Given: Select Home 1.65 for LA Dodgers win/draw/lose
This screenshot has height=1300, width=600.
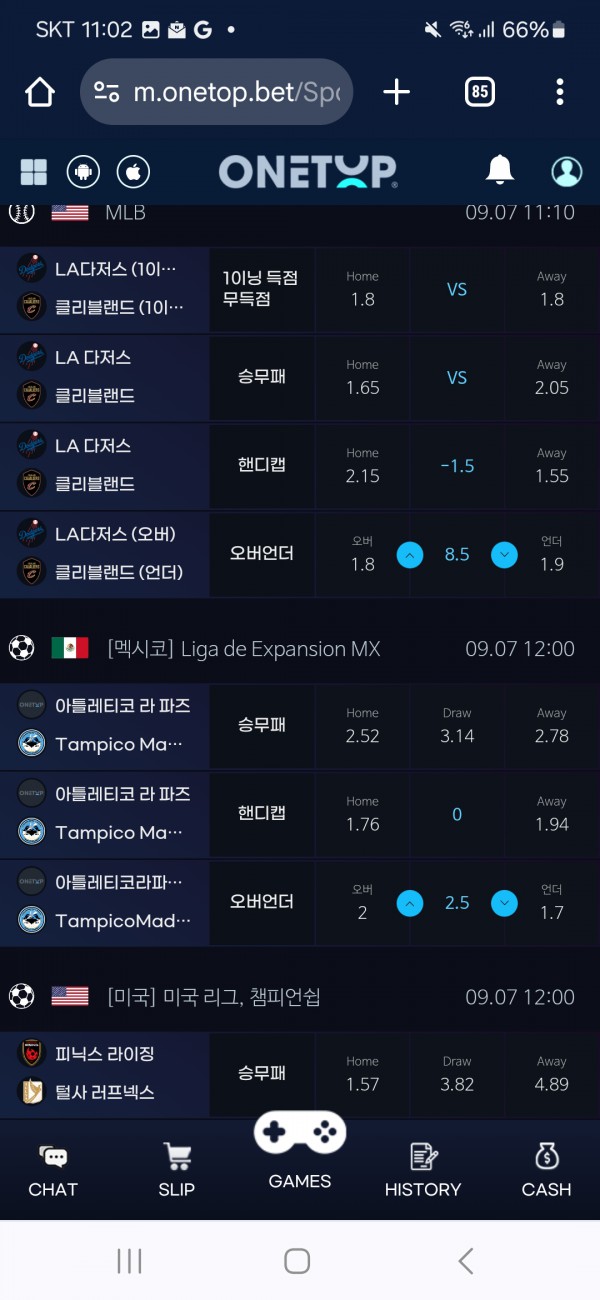Looking at the screenshot, I should pos(362,378).
